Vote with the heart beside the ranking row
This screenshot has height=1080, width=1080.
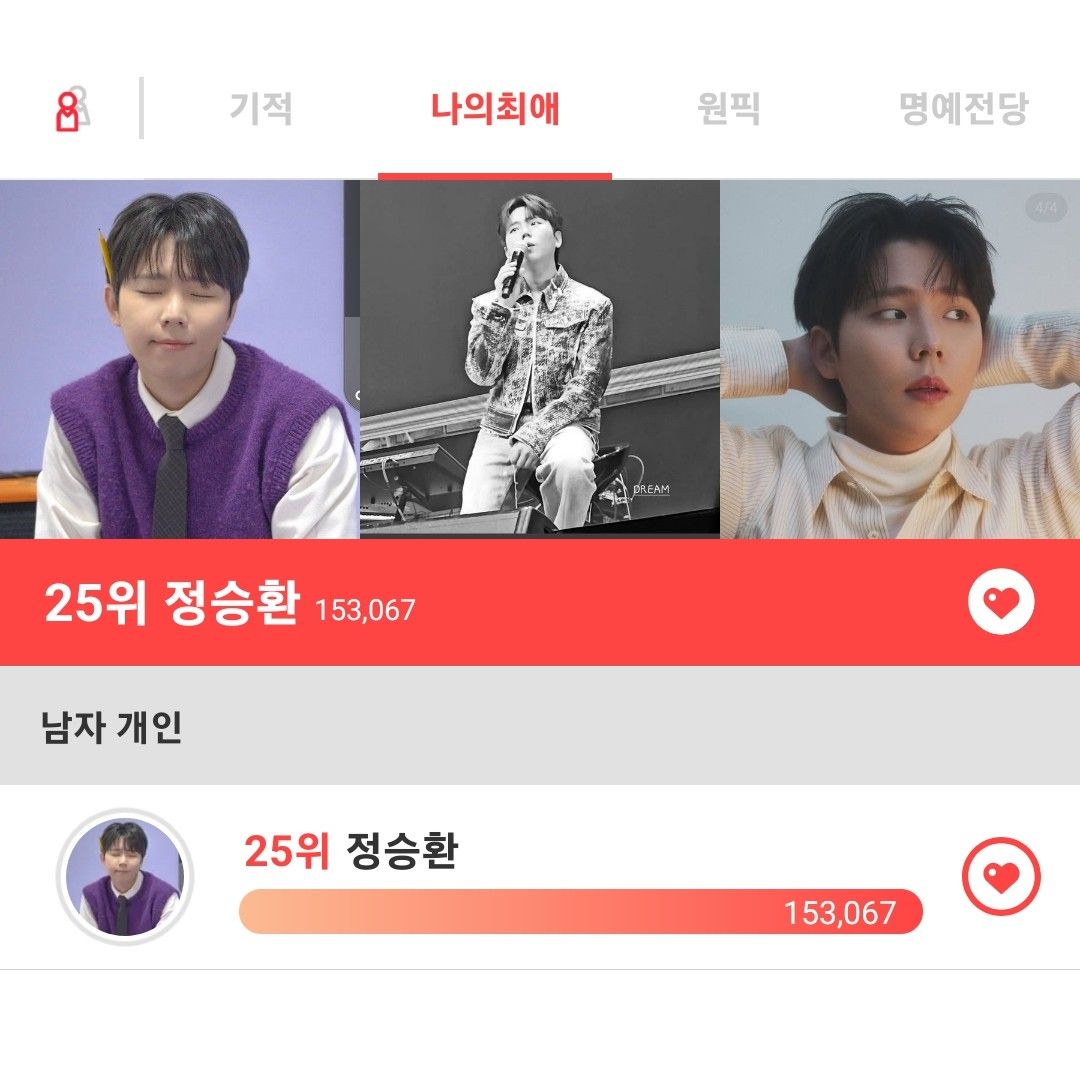click(1001, 877)
